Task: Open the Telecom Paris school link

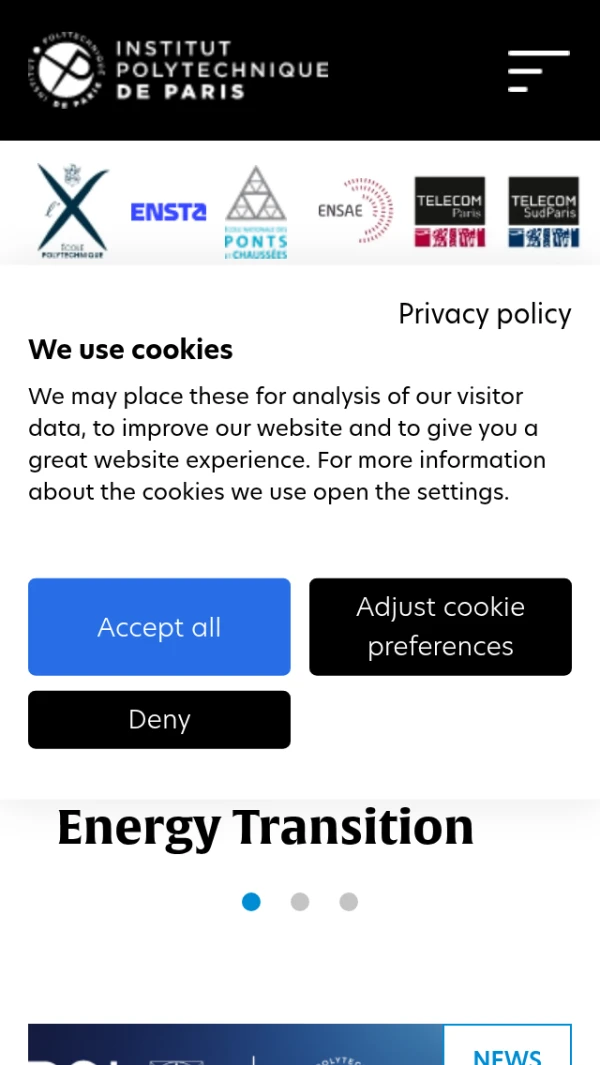Action: (x=450, y=212)
